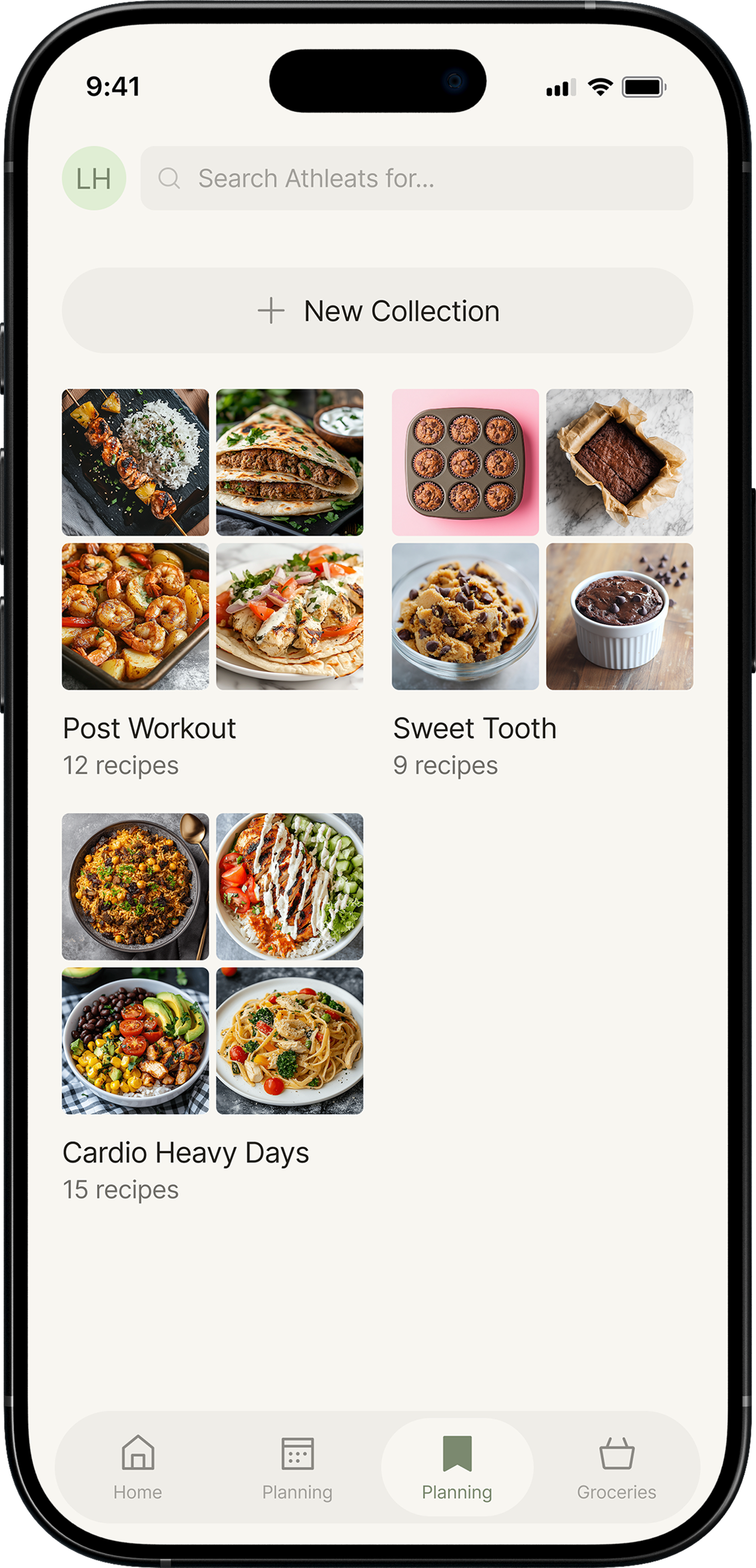Image resolution: width=756 pixels, height=1568 pixels.
Task: Create a New Collection
Action: pos(377,310)
